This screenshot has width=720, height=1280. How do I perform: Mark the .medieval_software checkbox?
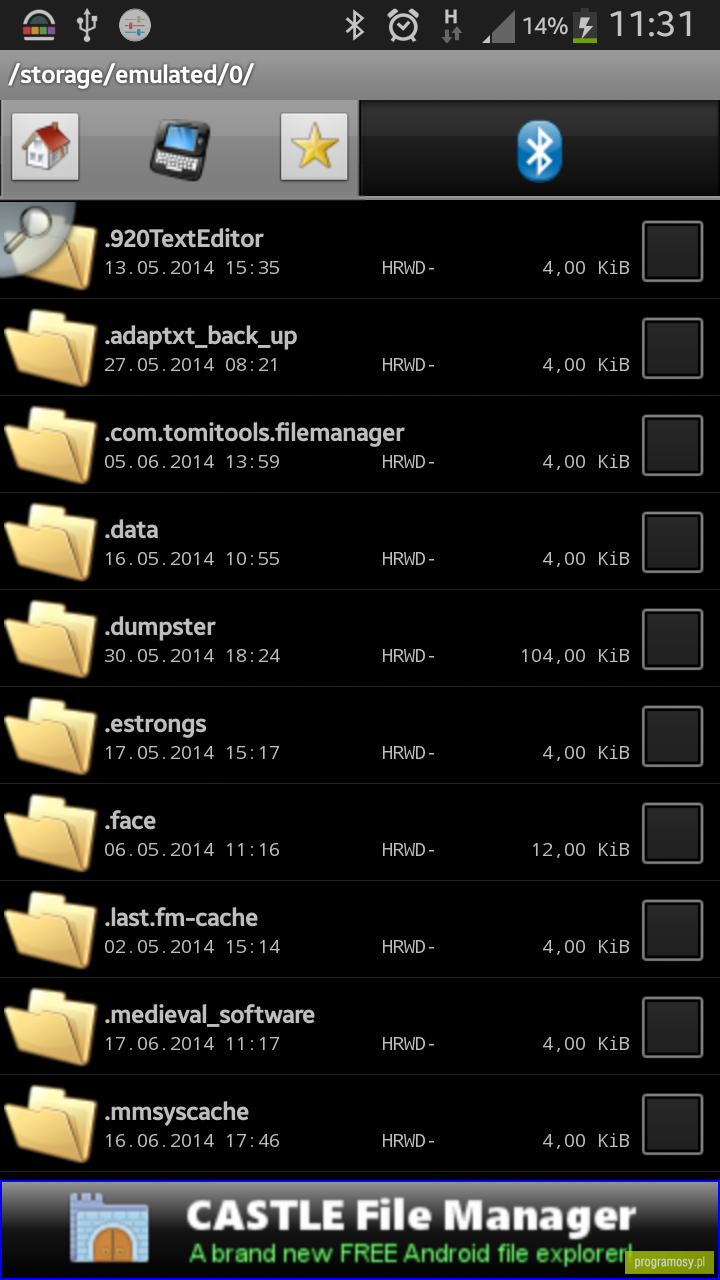[672, 1027]
